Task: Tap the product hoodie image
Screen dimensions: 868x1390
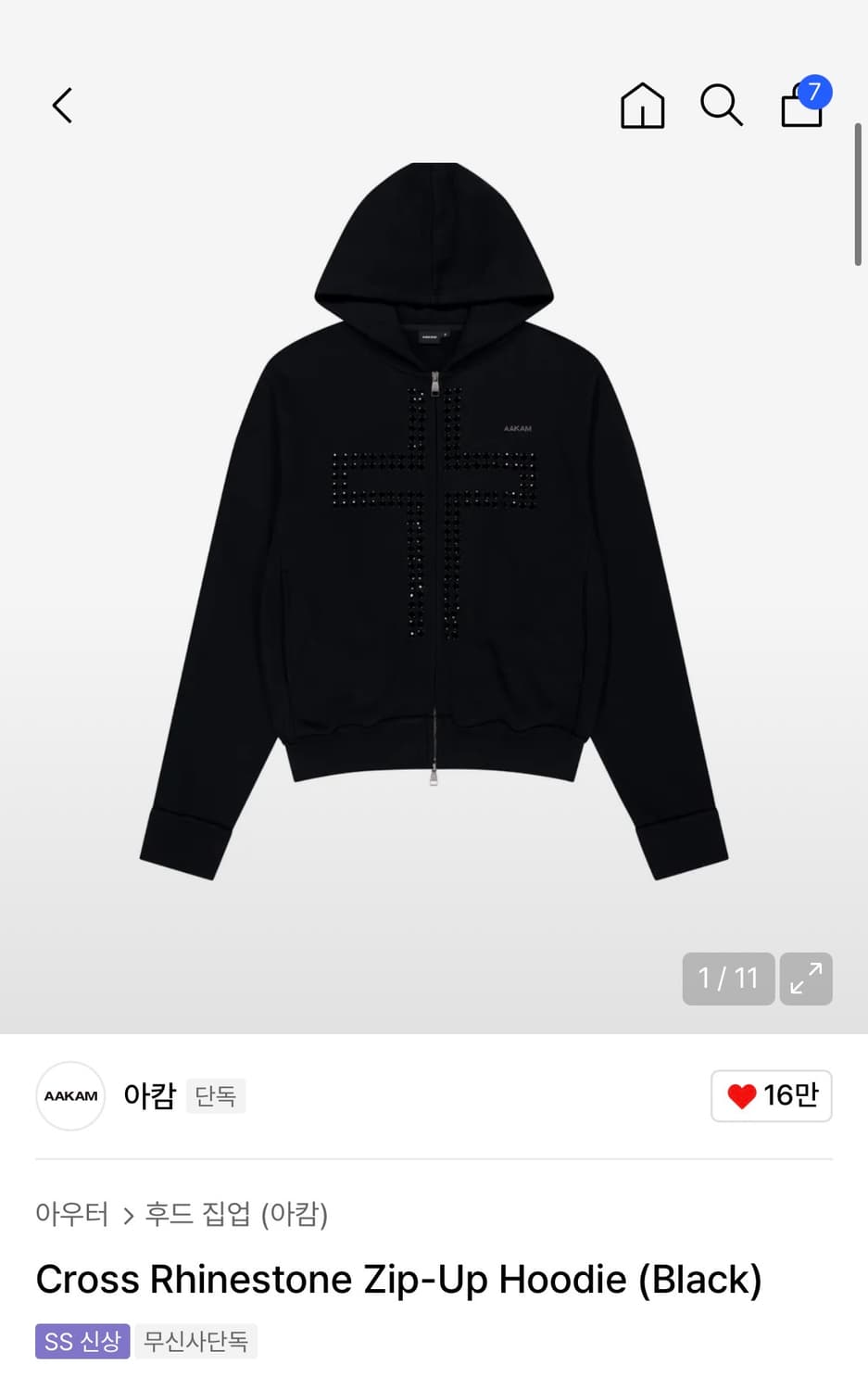Action: pyautogui.click(x=434, y=519)
